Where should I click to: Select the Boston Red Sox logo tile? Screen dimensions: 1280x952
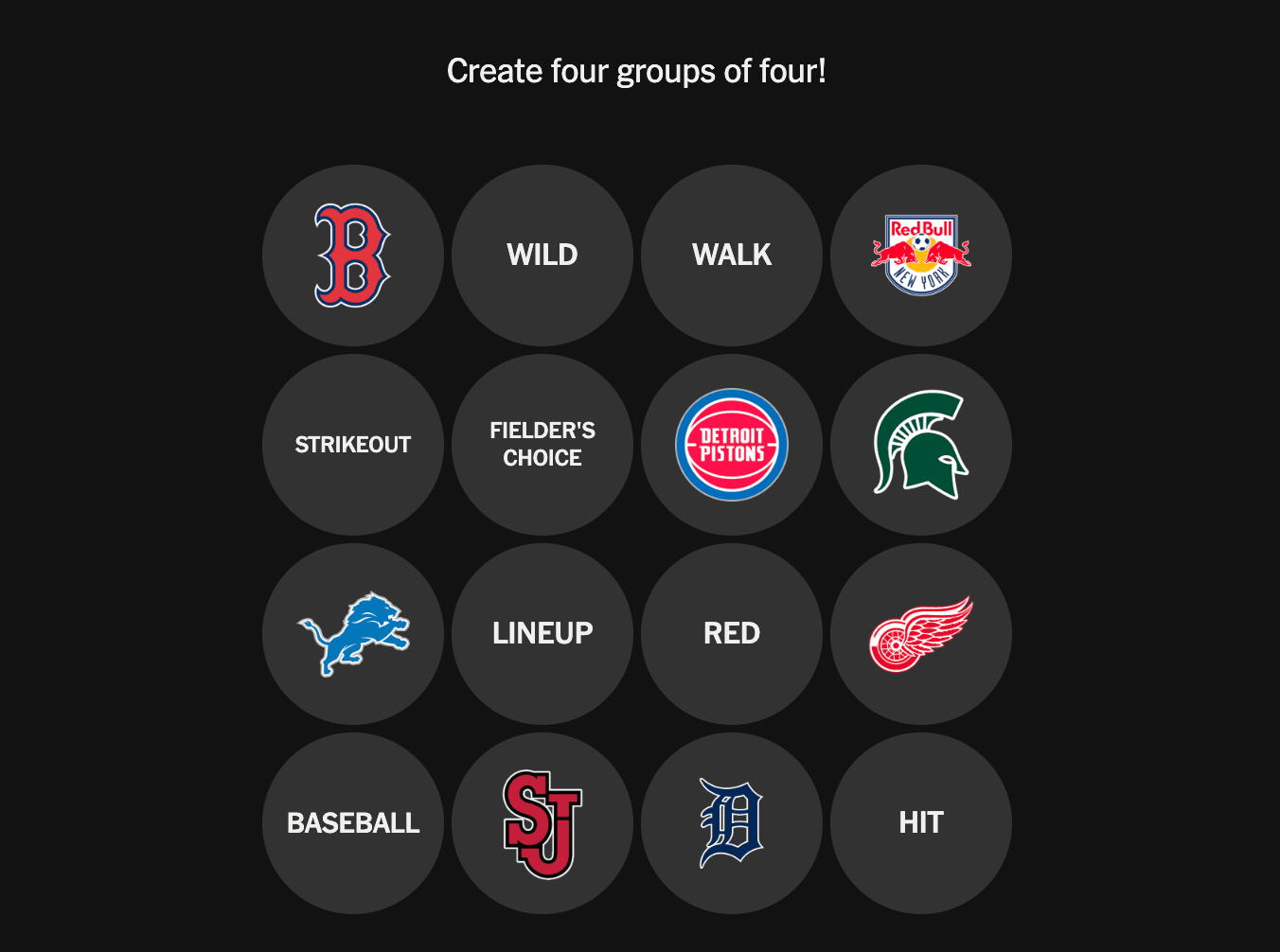pos(353,256)
